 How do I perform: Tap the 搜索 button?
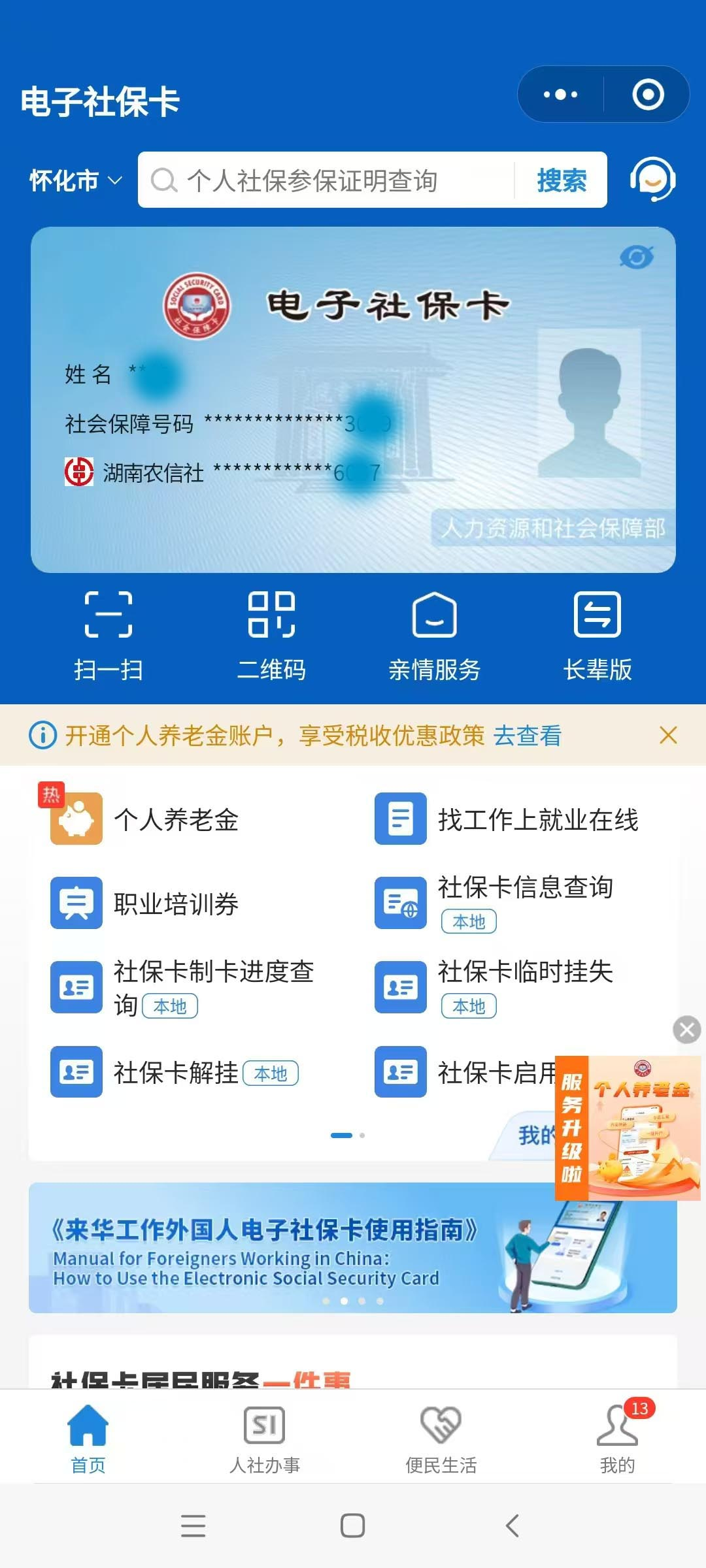pos(562,180)
